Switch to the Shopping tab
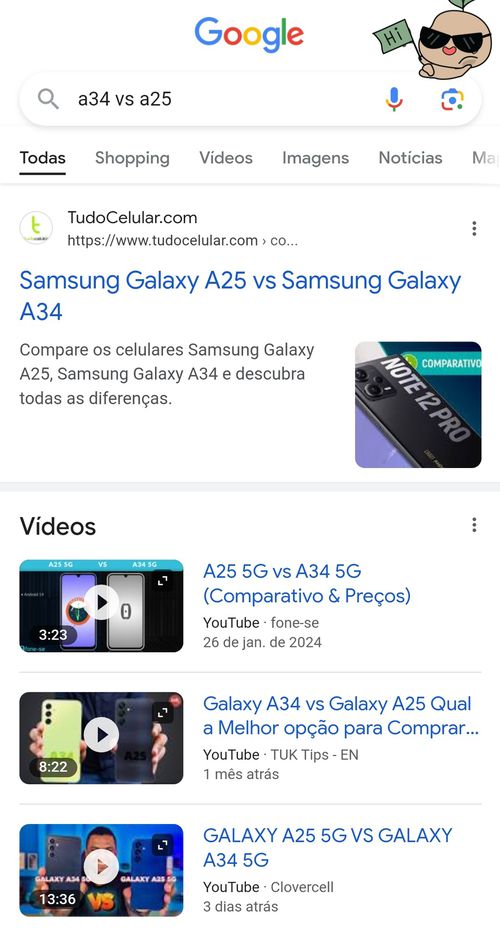Viewport: 500px width, 937px height. 132,158
